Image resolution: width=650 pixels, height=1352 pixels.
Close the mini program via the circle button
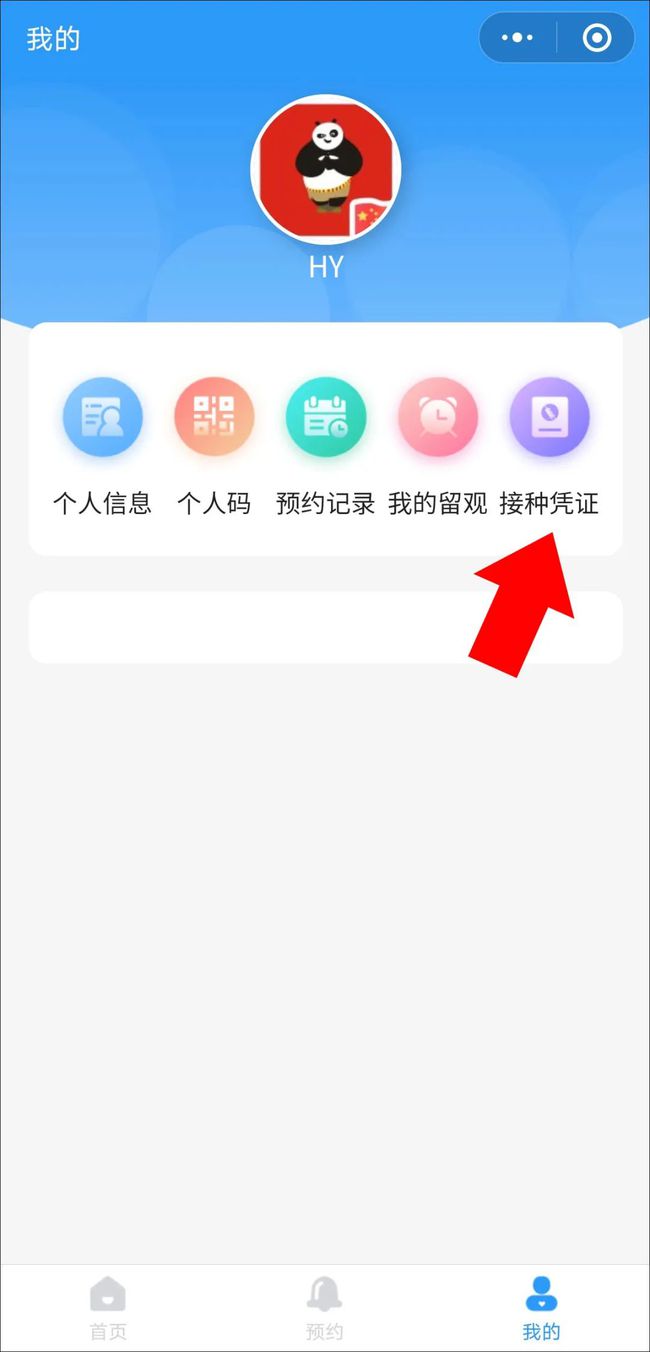click(x=597, y=38)
